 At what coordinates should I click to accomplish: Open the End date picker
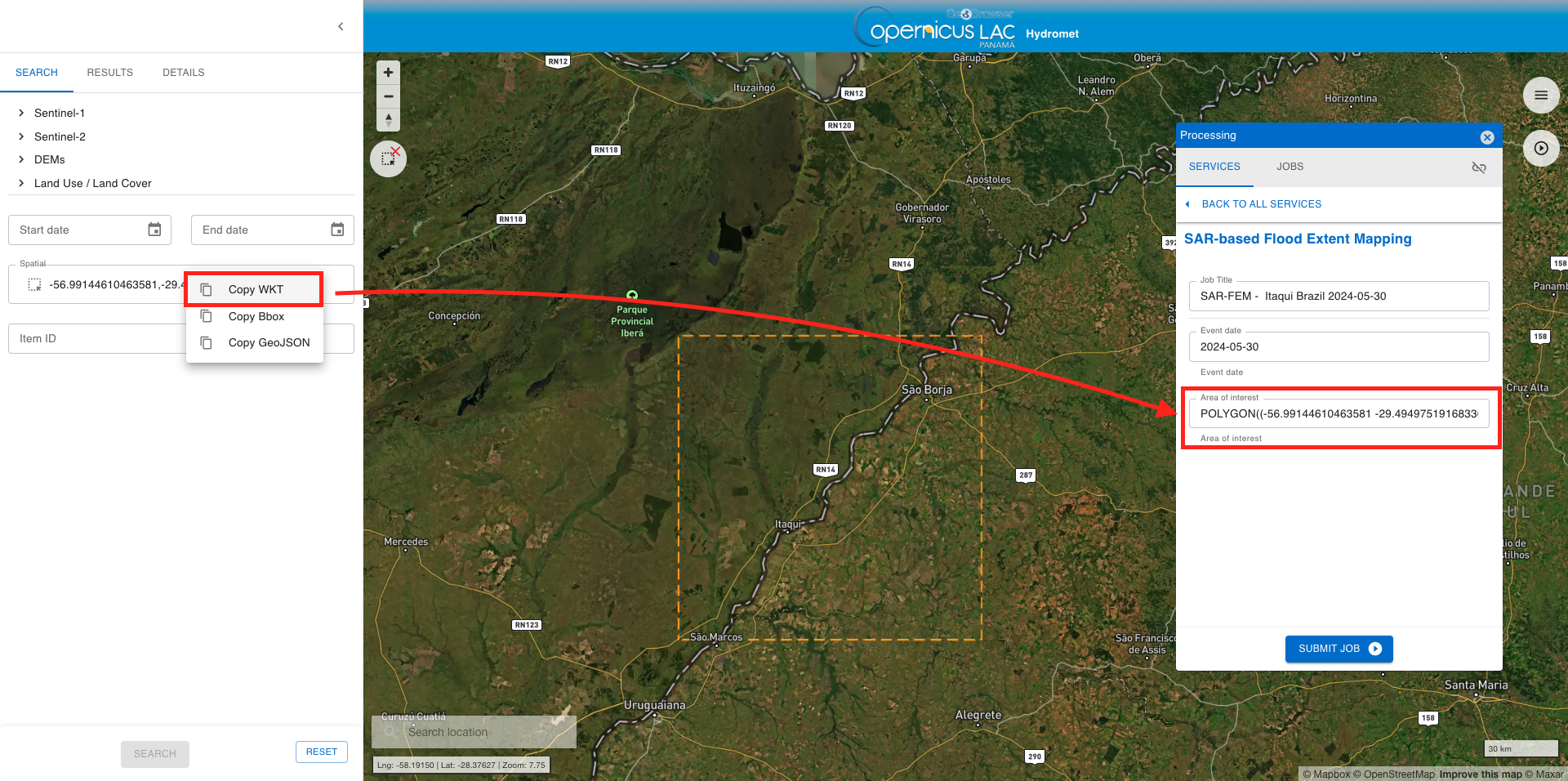coord(337,230)
